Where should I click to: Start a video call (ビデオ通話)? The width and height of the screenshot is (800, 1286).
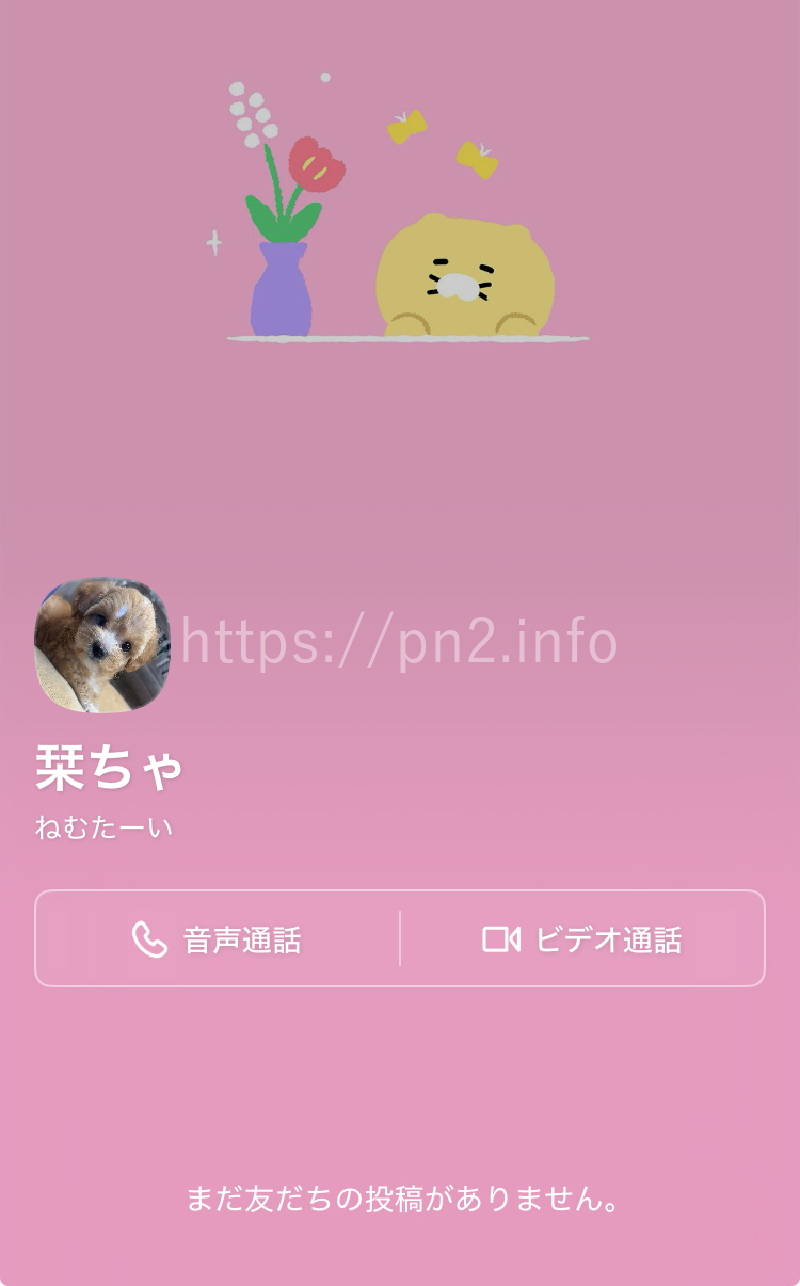click(x=582, y=939)
